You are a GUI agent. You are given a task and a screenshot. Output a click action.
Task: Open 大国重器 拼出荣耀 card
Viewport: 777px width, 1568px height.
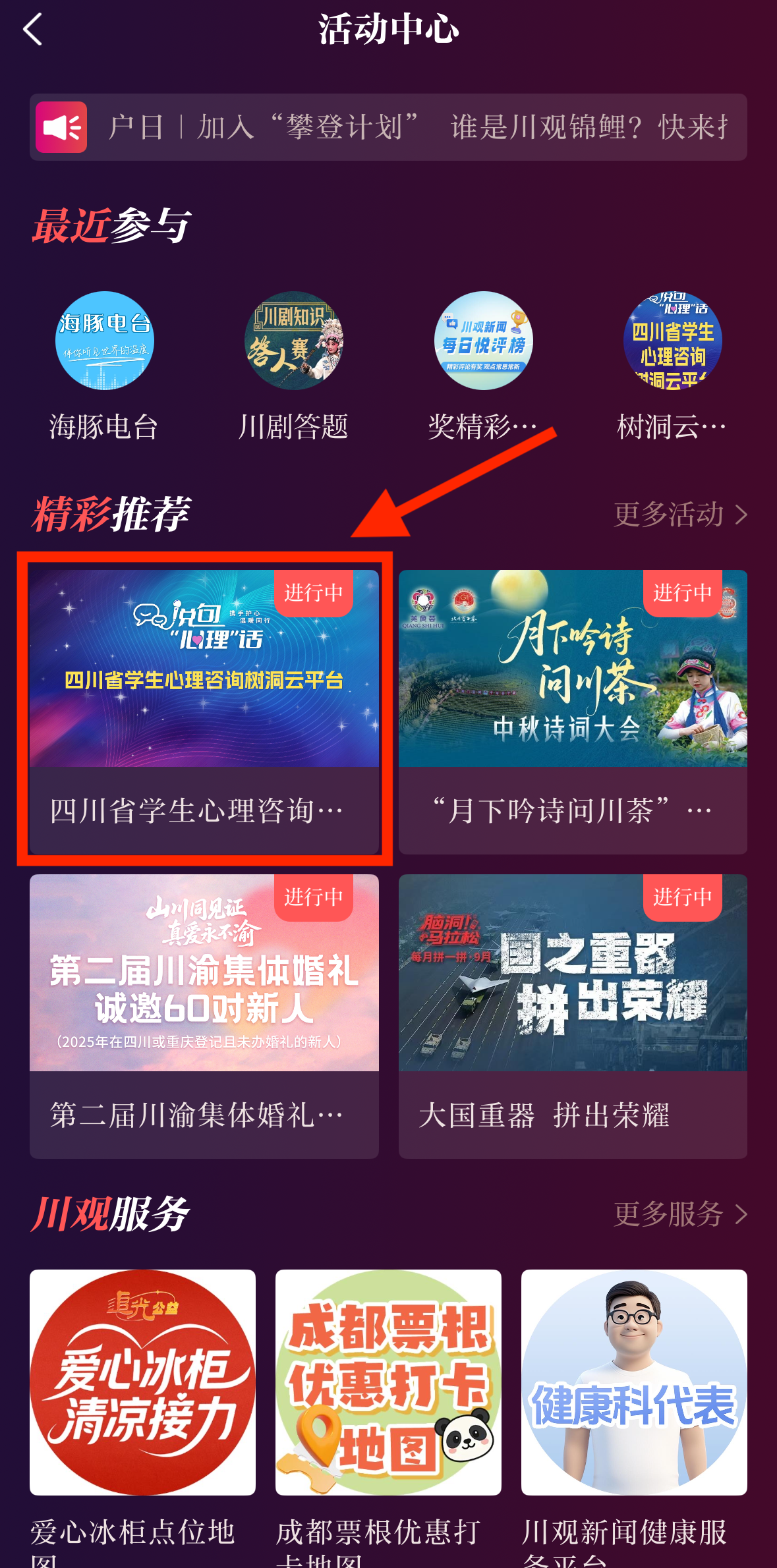click(572, 1016)
